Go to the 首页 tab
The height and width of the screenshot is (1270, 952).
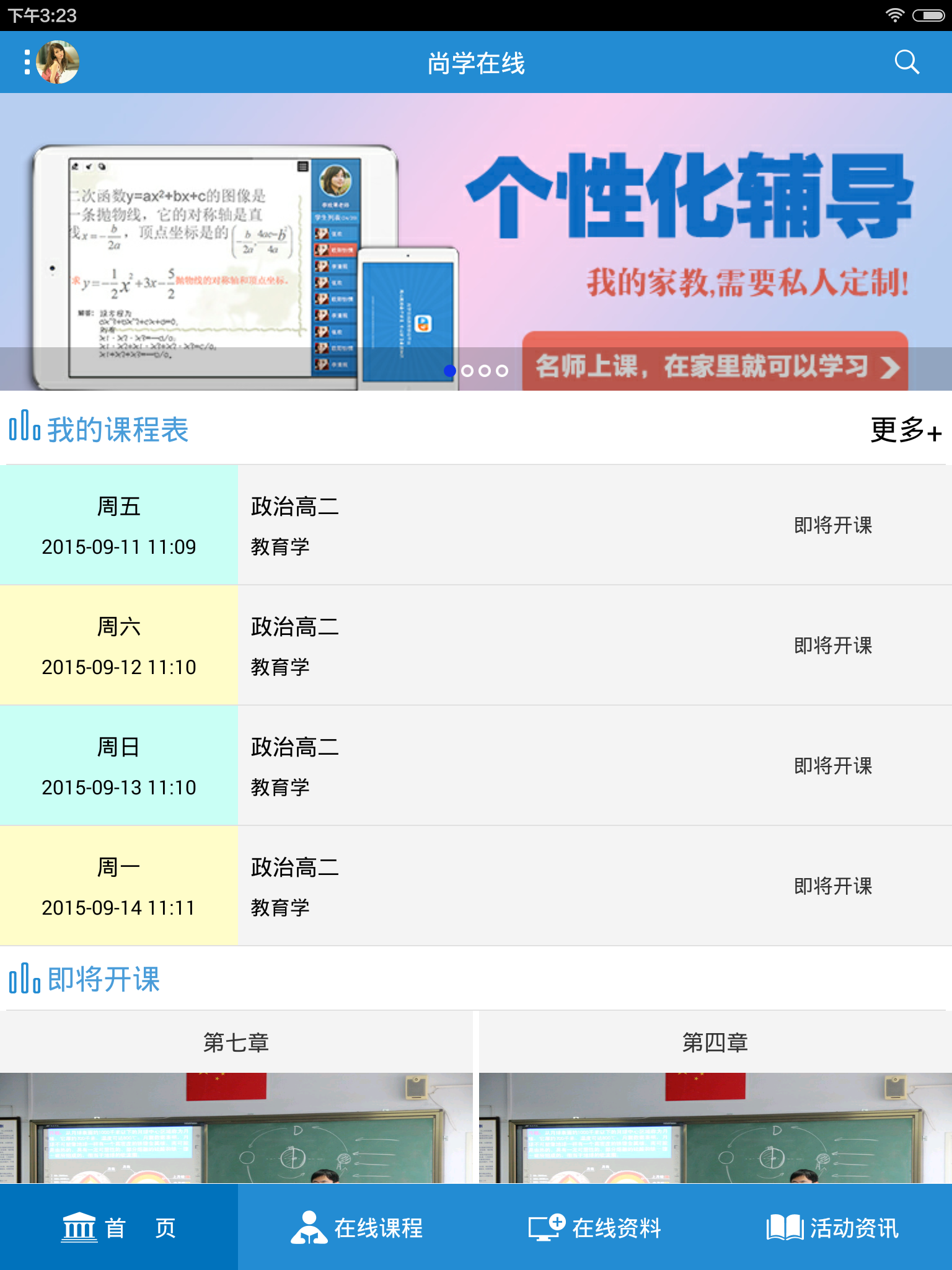point(119,1227)
